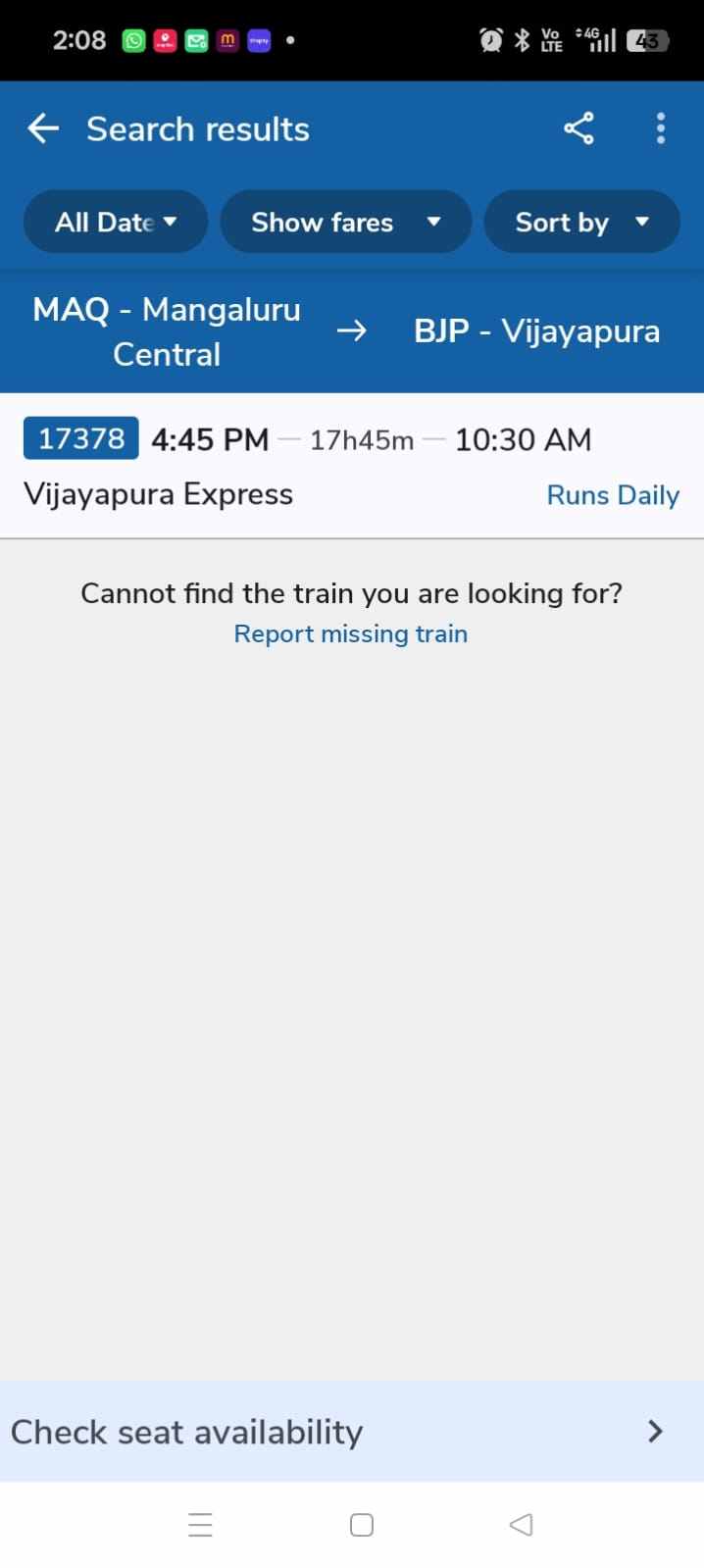This screenshot has width=704, height=1568.
Task: Open the Show fares dropdown
Action: [x=345, y=222]
